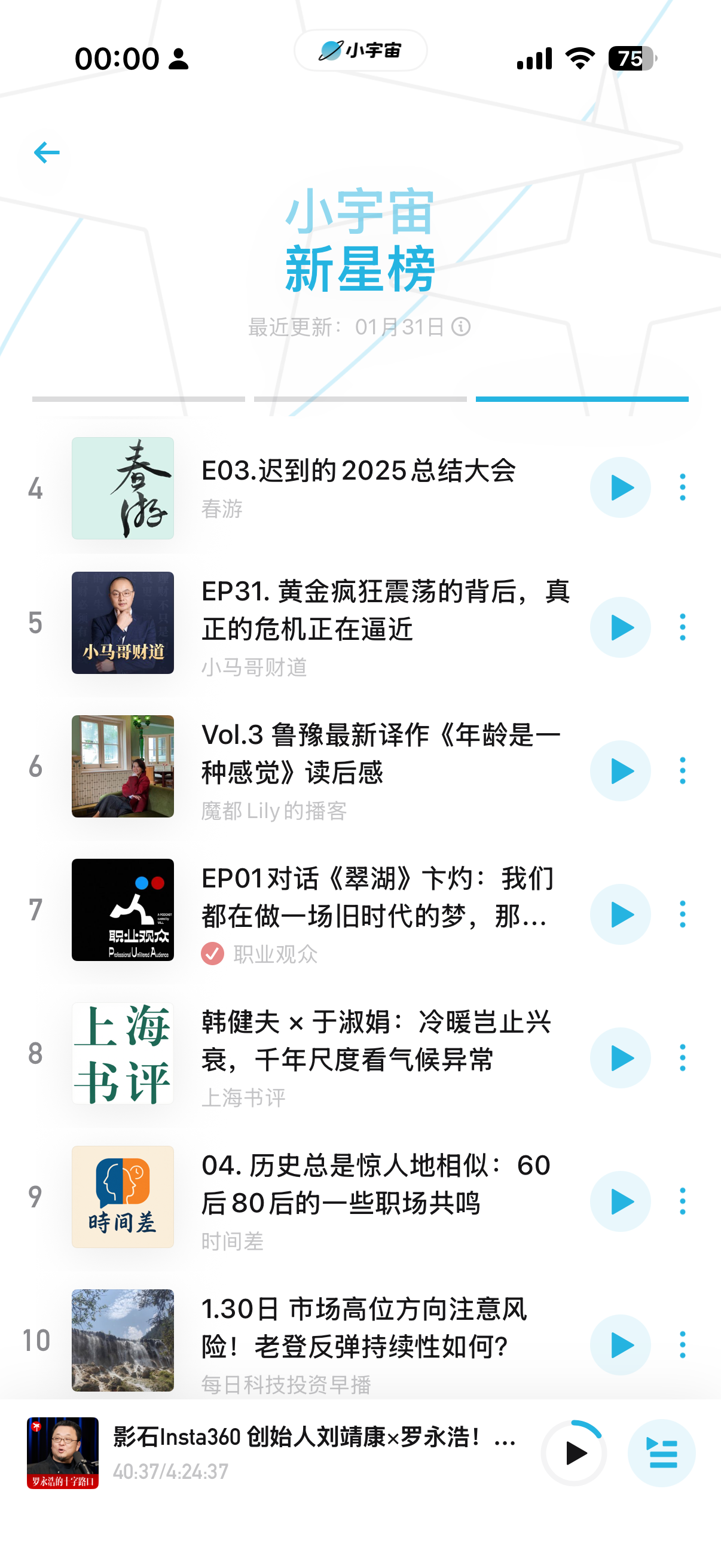This screenshot has width=721, height=1568.
Task: Open the 罗永浩的十字路口 cover in the mini player
Action: click(x=63, y=1454)
